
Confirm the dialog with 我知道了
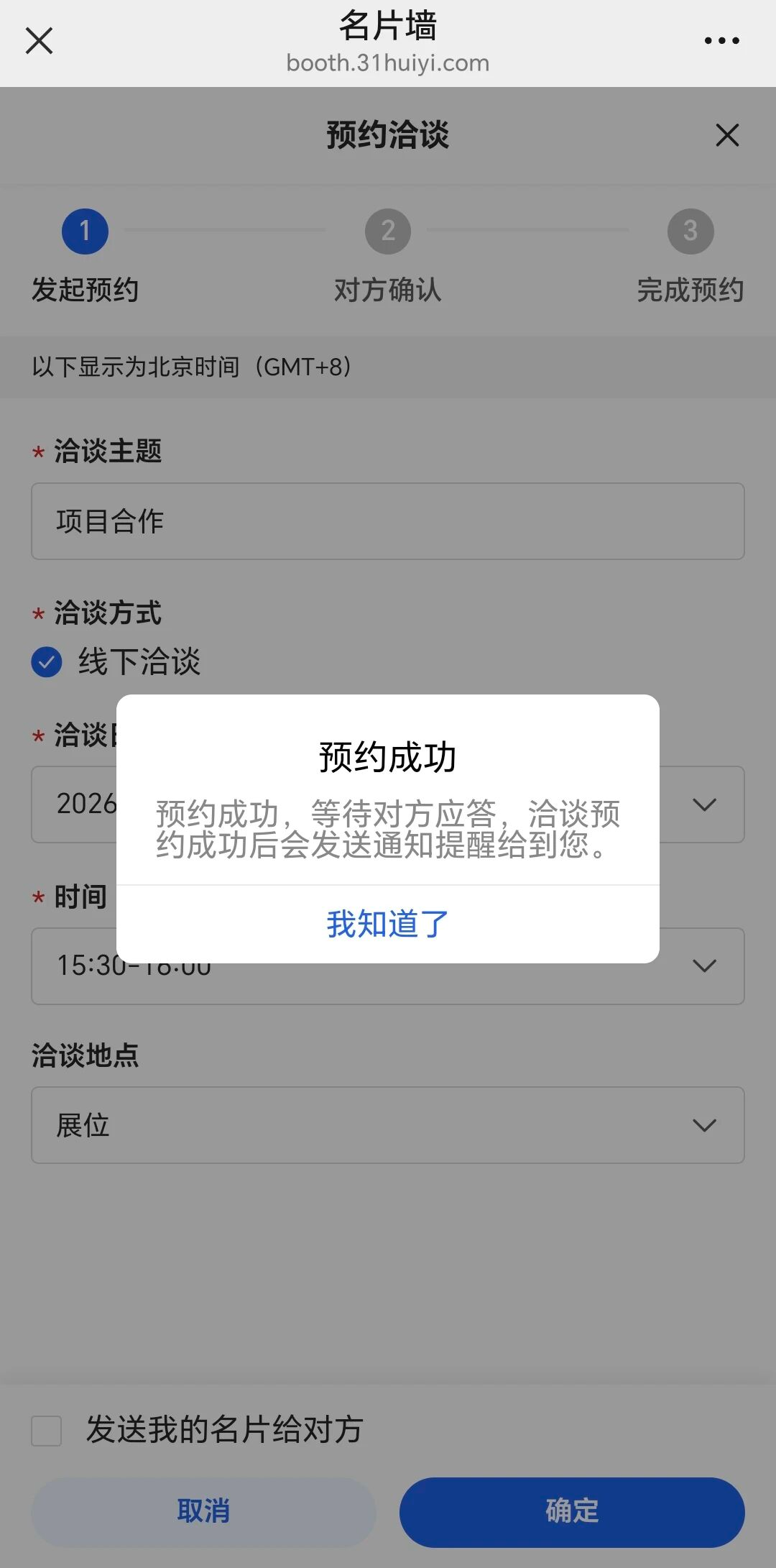pyautogui.click(x=387, y=924)
